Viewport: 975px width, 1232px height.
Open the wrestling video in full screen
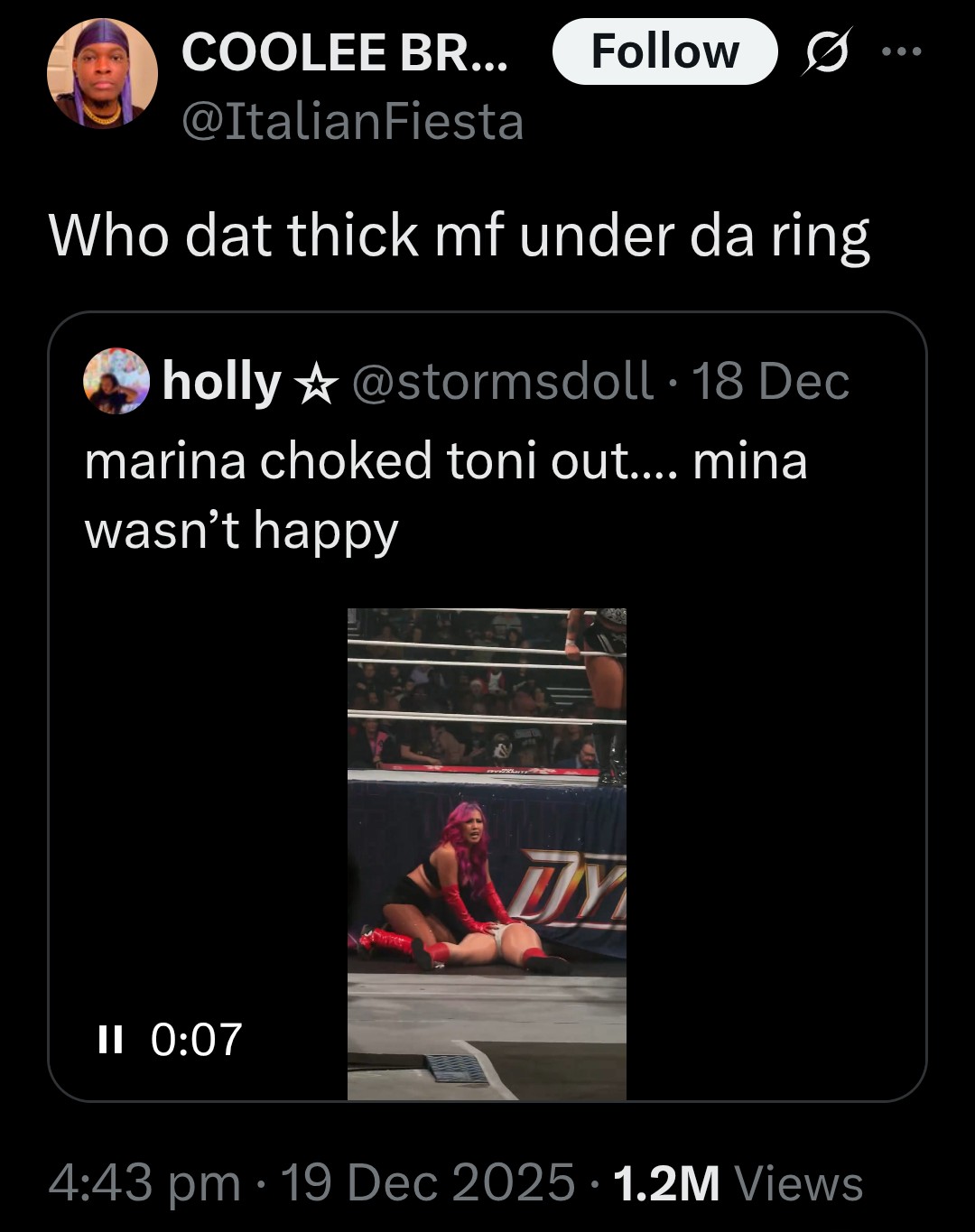click(x=487, y=853)
